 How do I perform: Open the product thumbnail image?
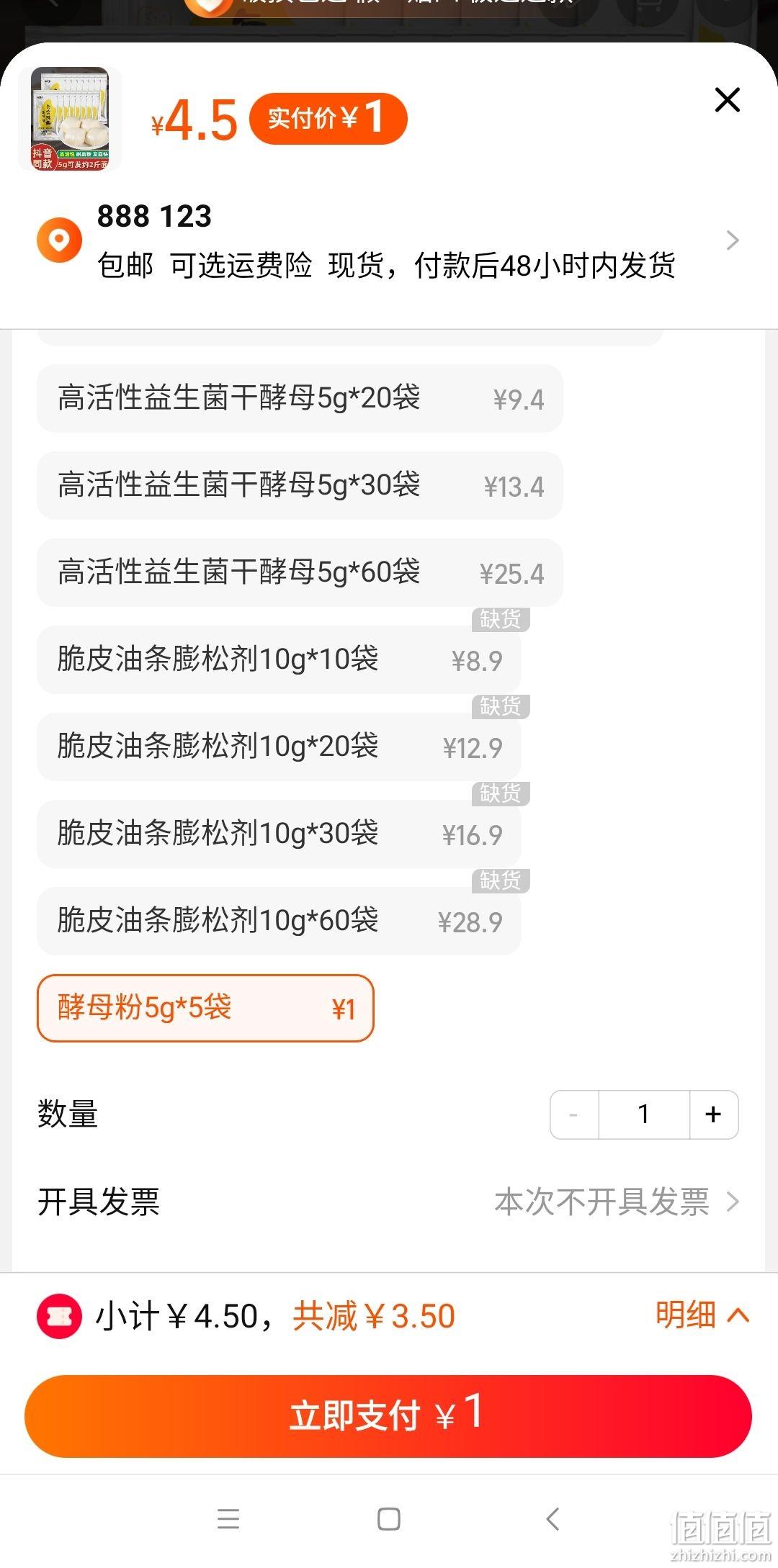tap(70, 120)
